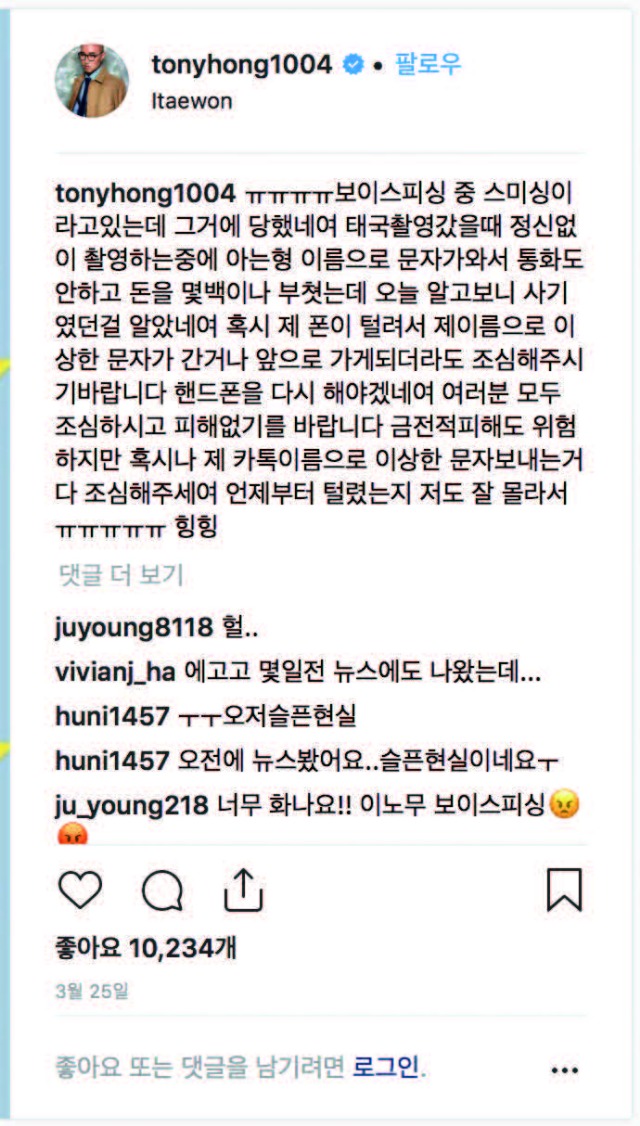Tap the comment bubble icon

point(162,890)
